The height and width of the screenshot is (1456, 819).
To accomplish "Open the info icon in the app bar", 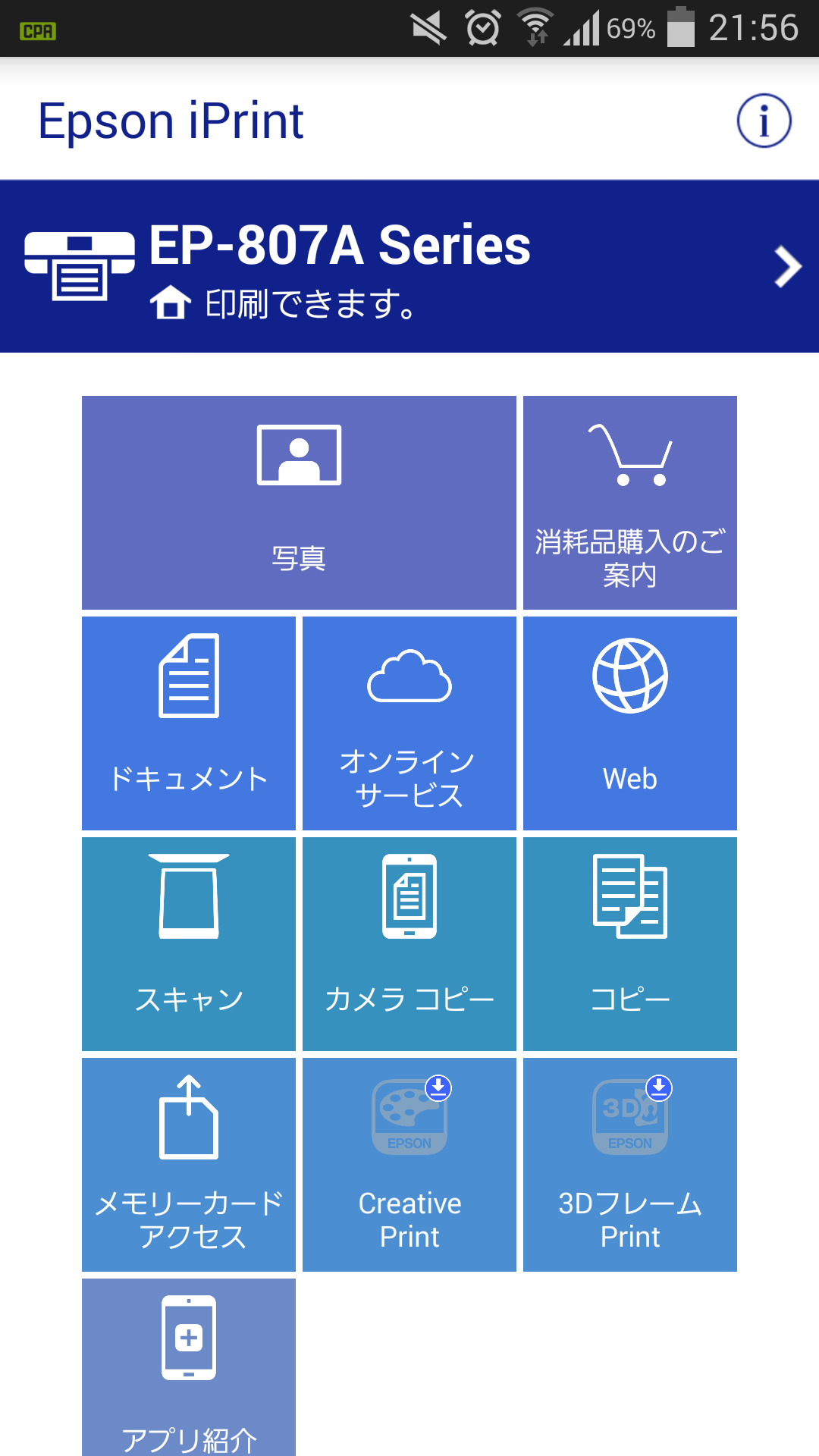I will coord(764,121).
